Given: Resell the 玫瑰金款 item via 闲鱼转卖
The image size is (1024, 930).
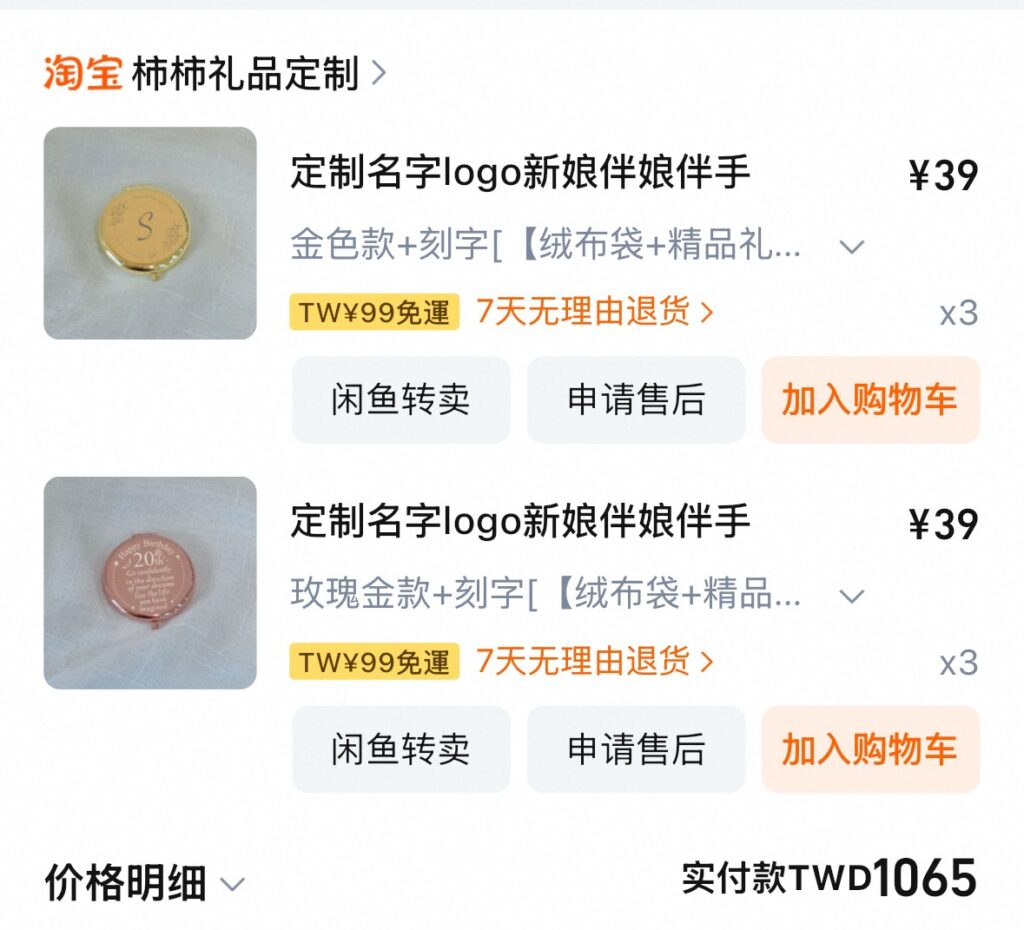Looking at the screenshot, I should click(401, 750).
